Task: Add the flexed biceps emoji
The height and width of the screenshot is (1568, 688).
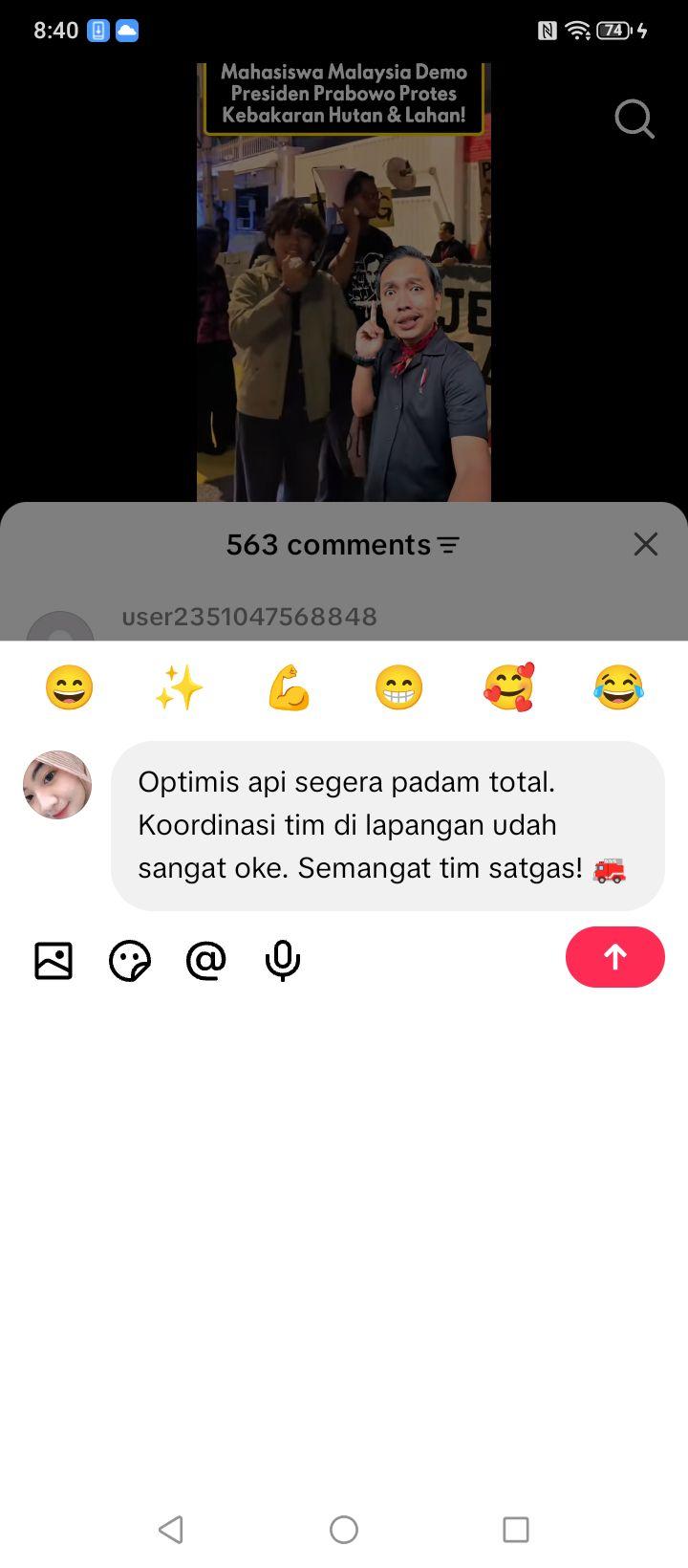Action: click(x=289, y=687)
